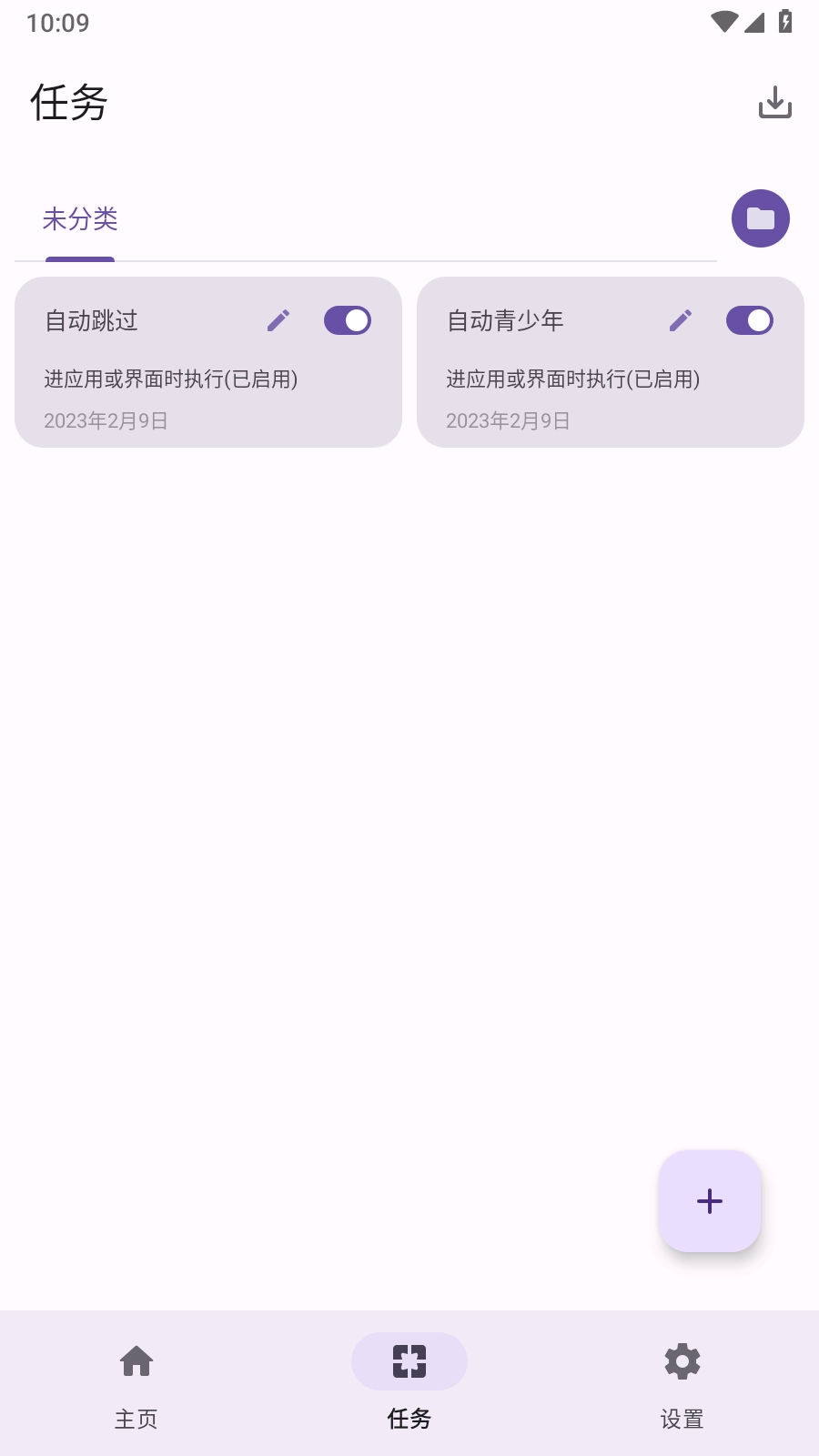Tap the home icon in bottom navigation
This screenshot has width=819, height=1456.
tap(137, 1362)
